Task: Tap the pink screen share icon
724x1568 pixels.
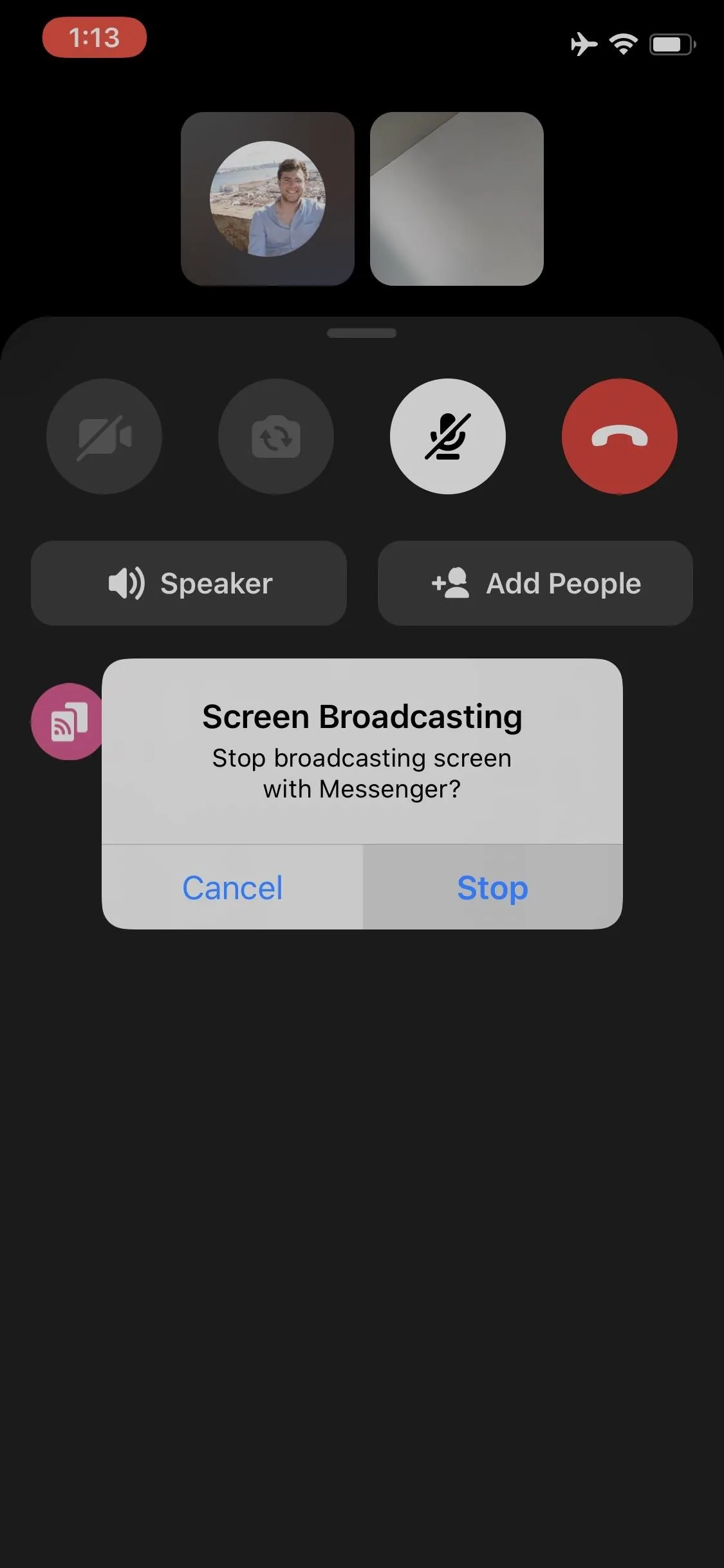Action: [x=68, y=722]
